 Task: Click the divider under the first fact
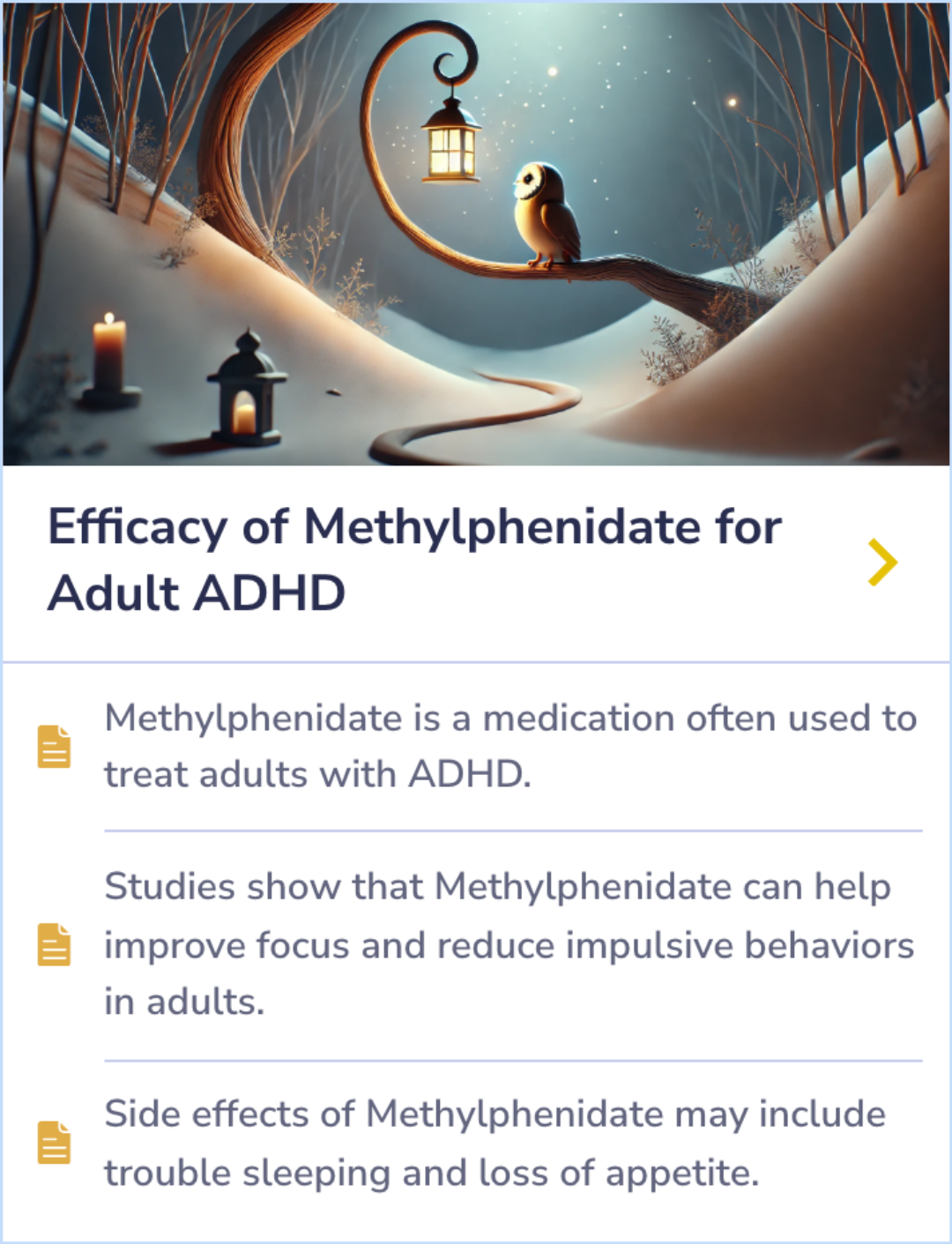coord(509,830)
